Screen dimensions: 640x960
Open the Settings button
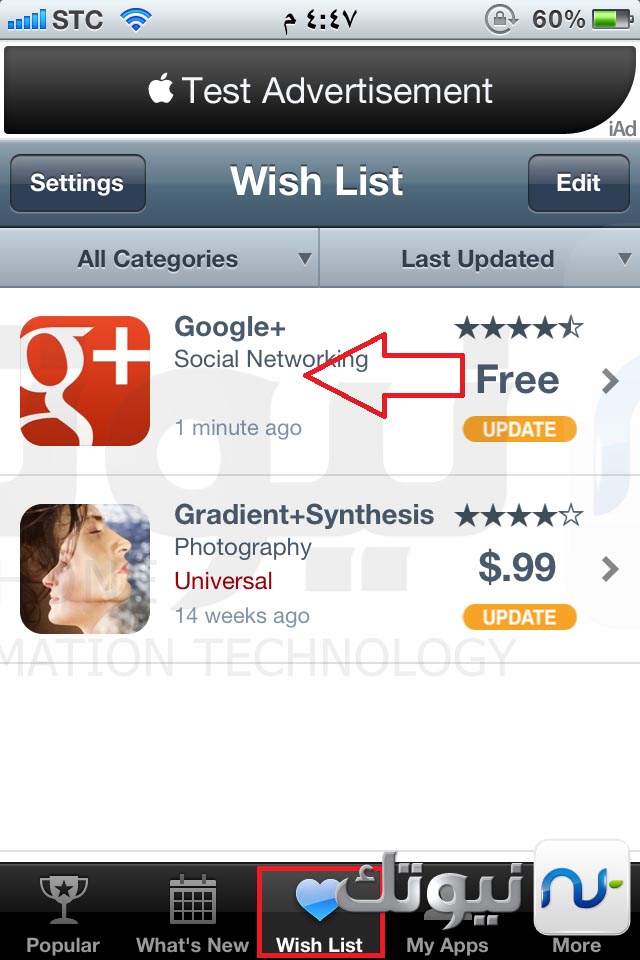pos(78,183)
